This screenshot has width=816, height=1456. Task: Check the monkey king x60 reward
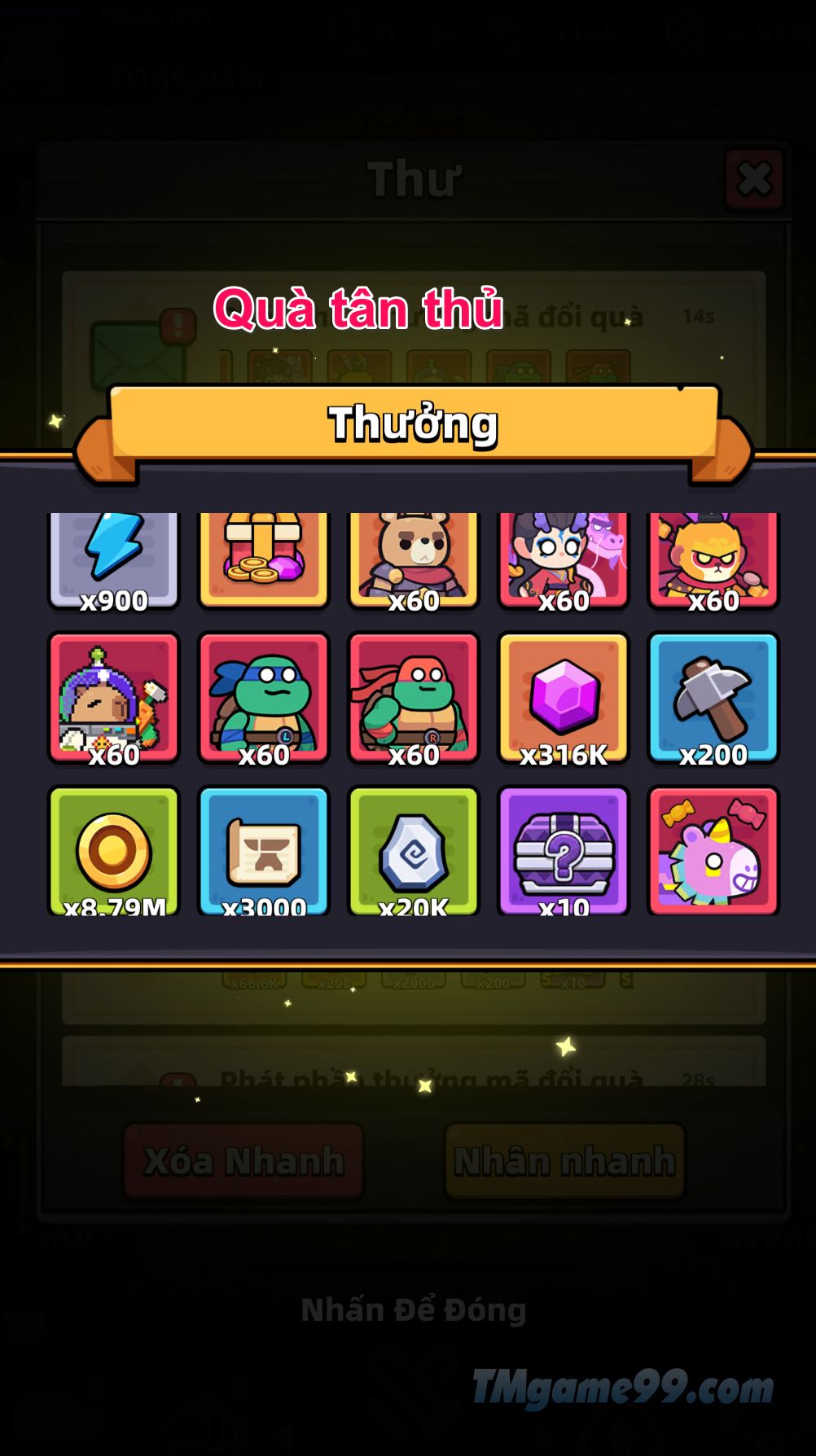click(713, 562)
